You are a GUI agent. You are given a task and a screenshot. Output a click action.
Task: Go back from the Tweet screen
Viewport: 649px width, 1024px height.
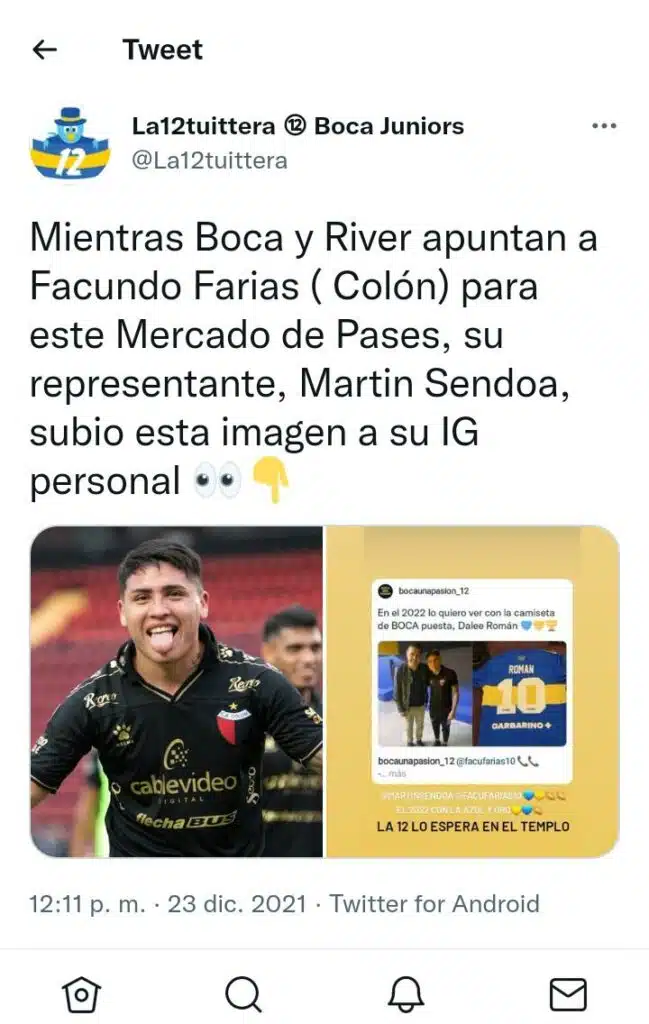click(x=45, y=49)
